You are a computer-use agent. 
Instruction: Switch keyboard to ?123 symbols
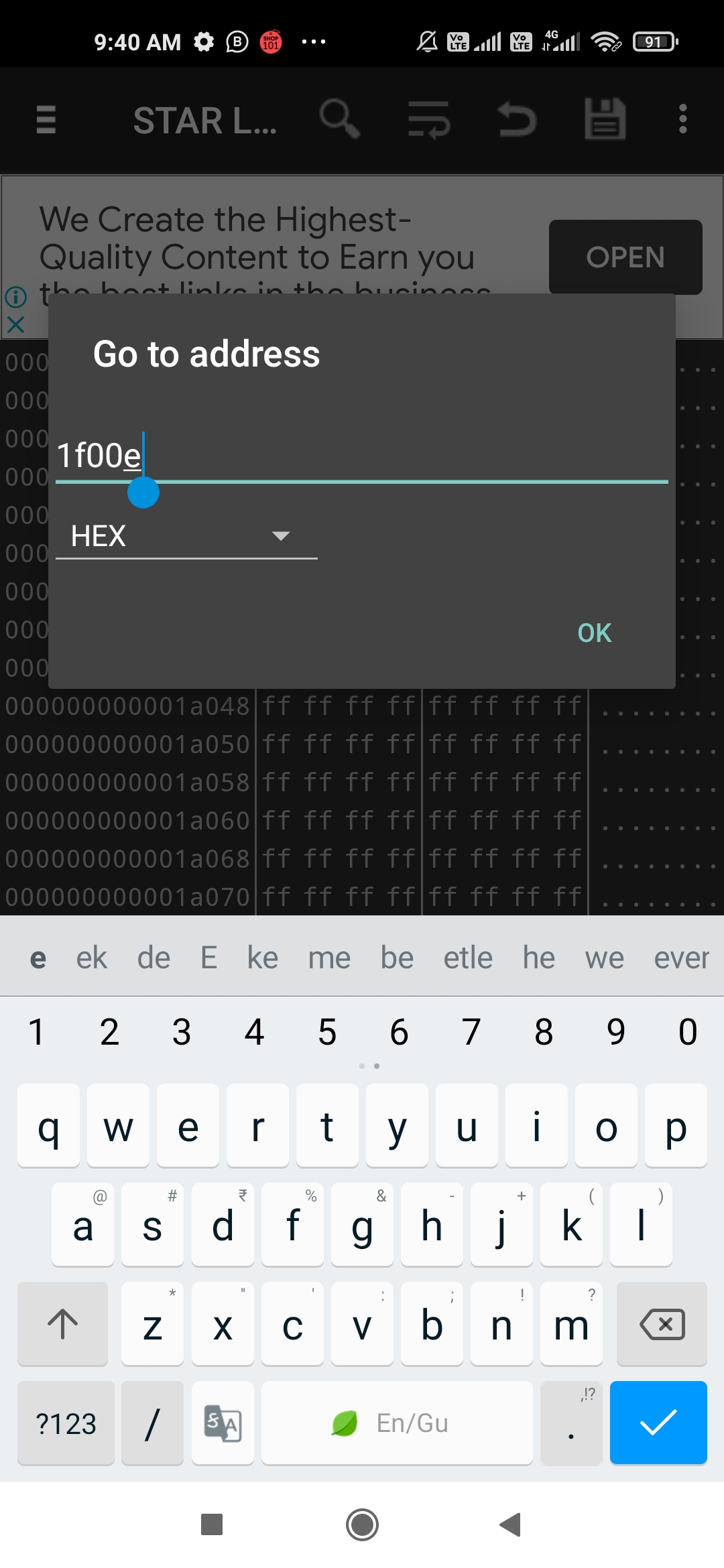tap(66, 1423)
